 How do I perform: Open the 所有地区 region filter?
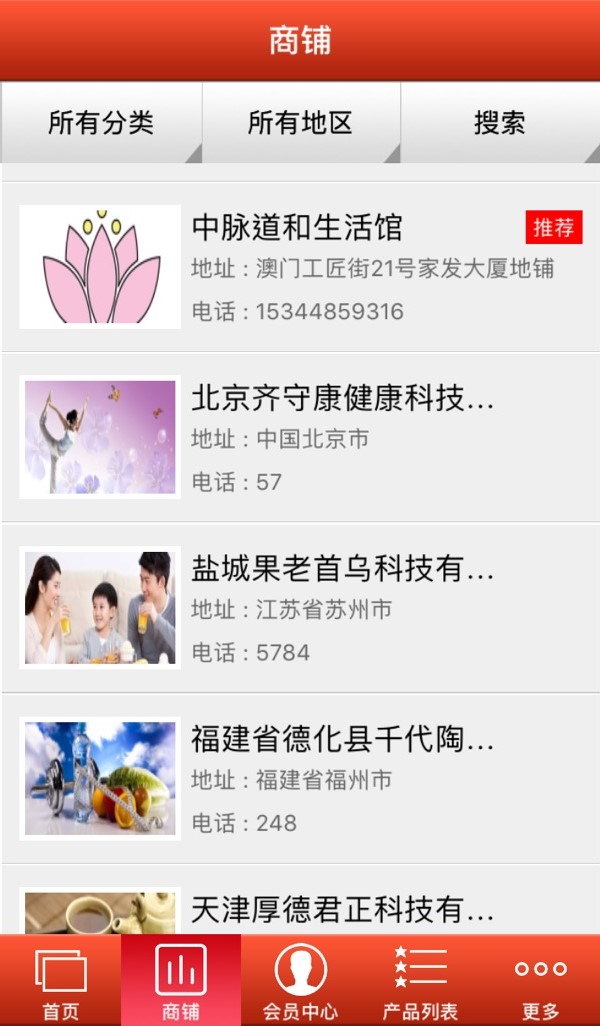coord(301,123)
